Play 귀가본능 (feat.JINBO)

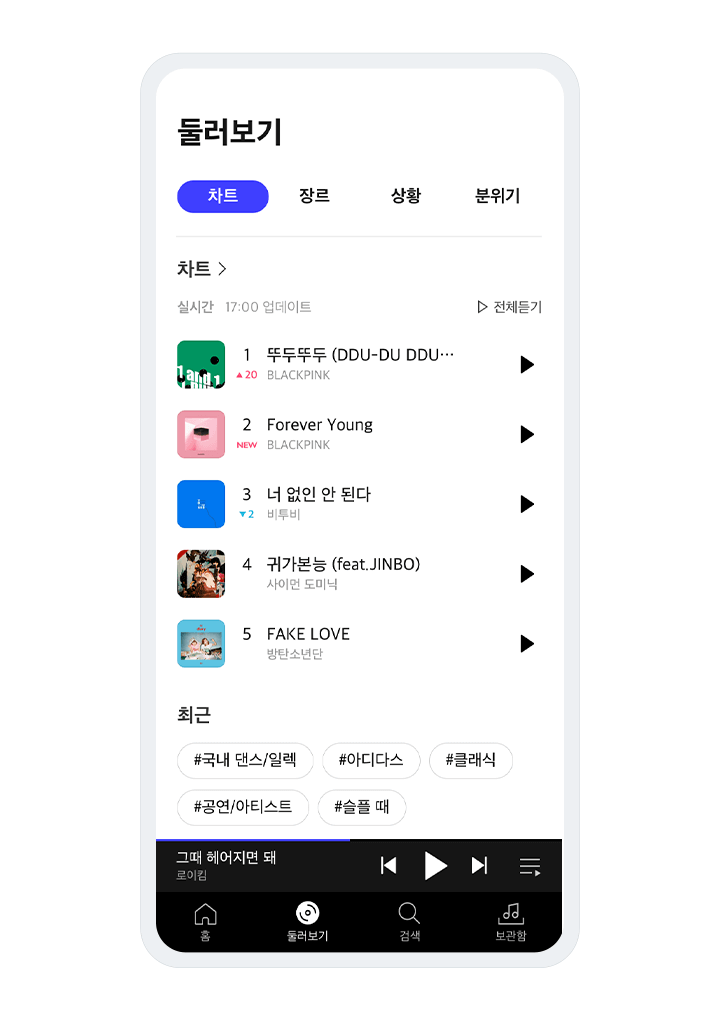(527, 574)
